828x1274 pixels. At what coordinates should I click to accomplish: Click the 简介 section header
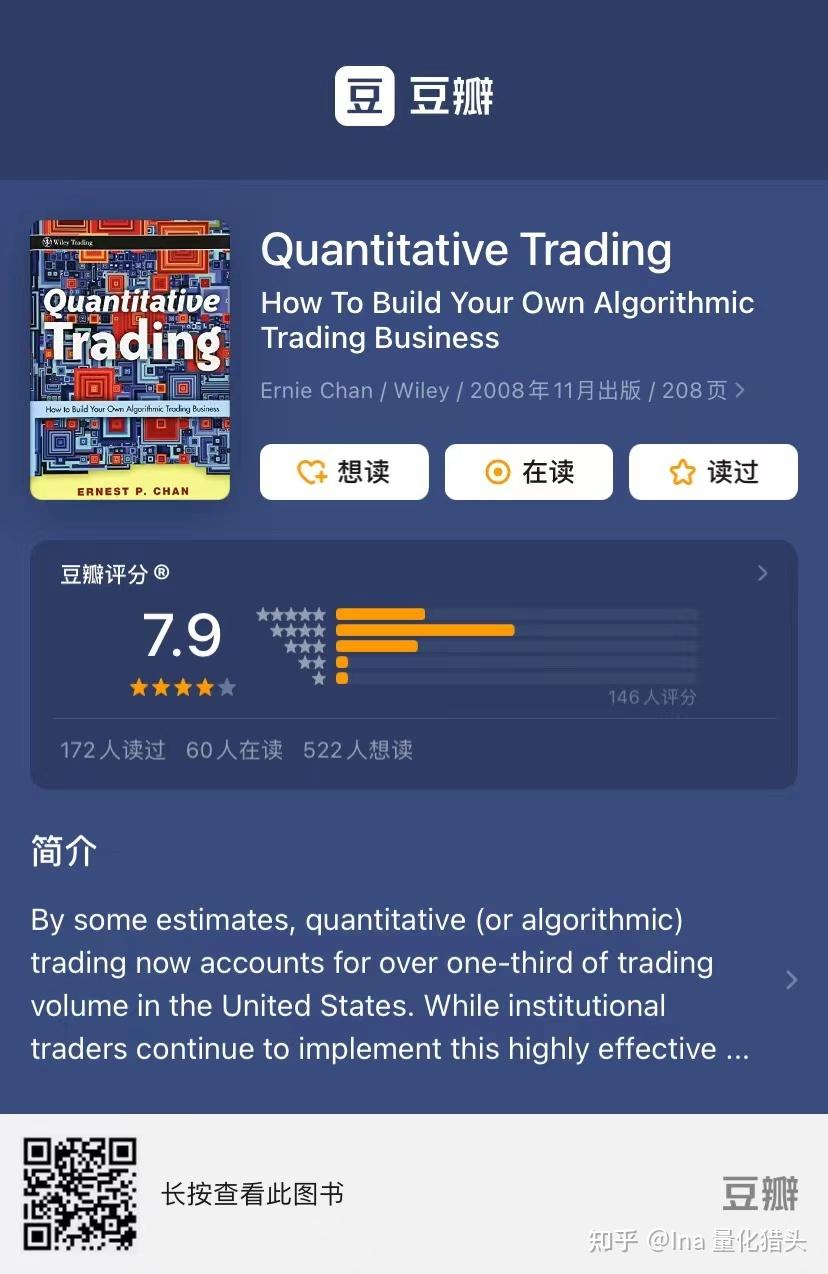tap(63, 851)
